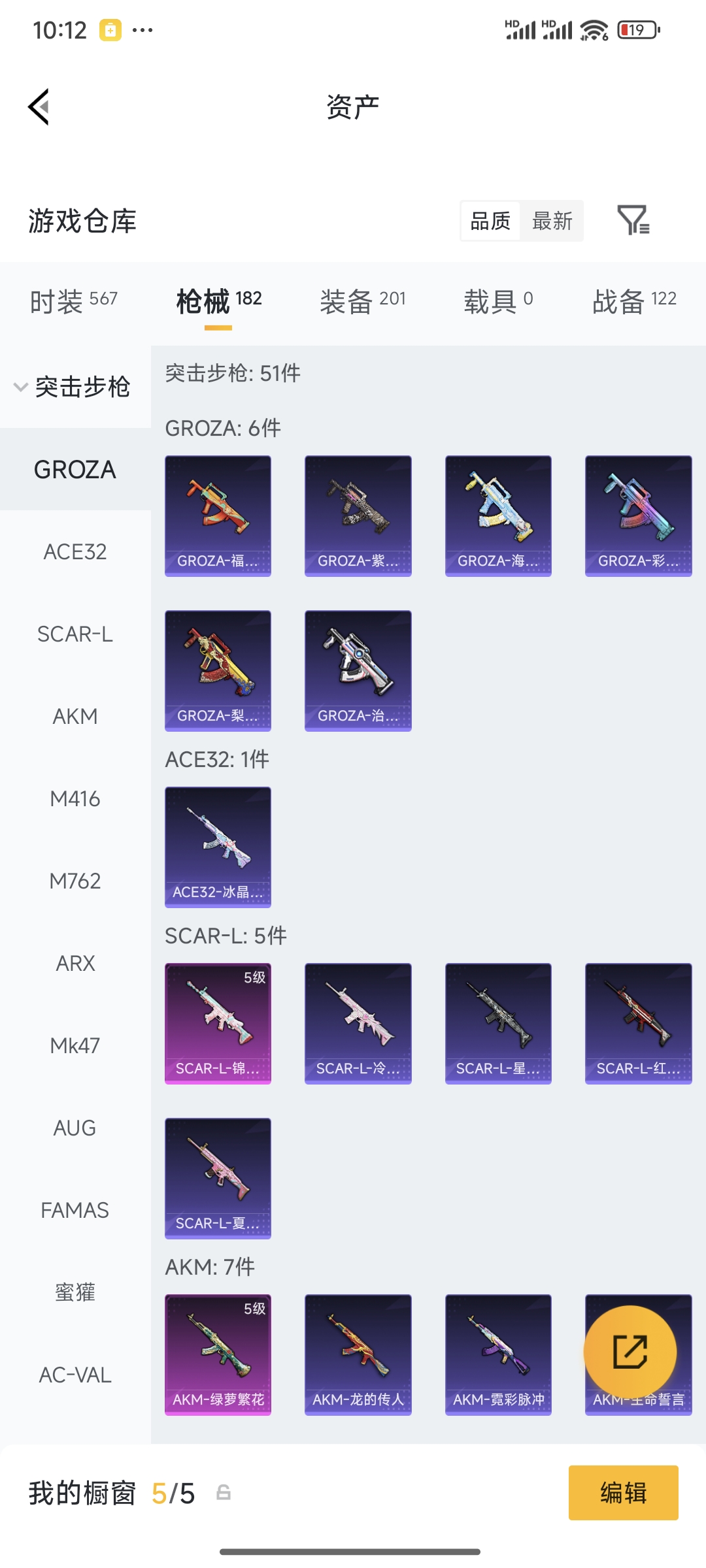Screen dimensions: 706x1568
Task: Switch to the 载具 tab
Action: coord(498,301)
